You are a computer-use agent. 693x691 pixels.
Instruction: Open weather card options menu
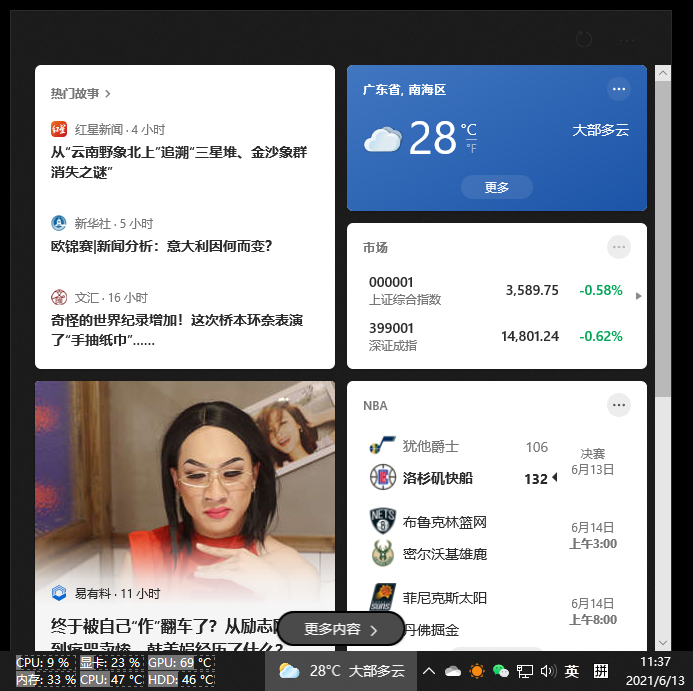click(619, 89)
